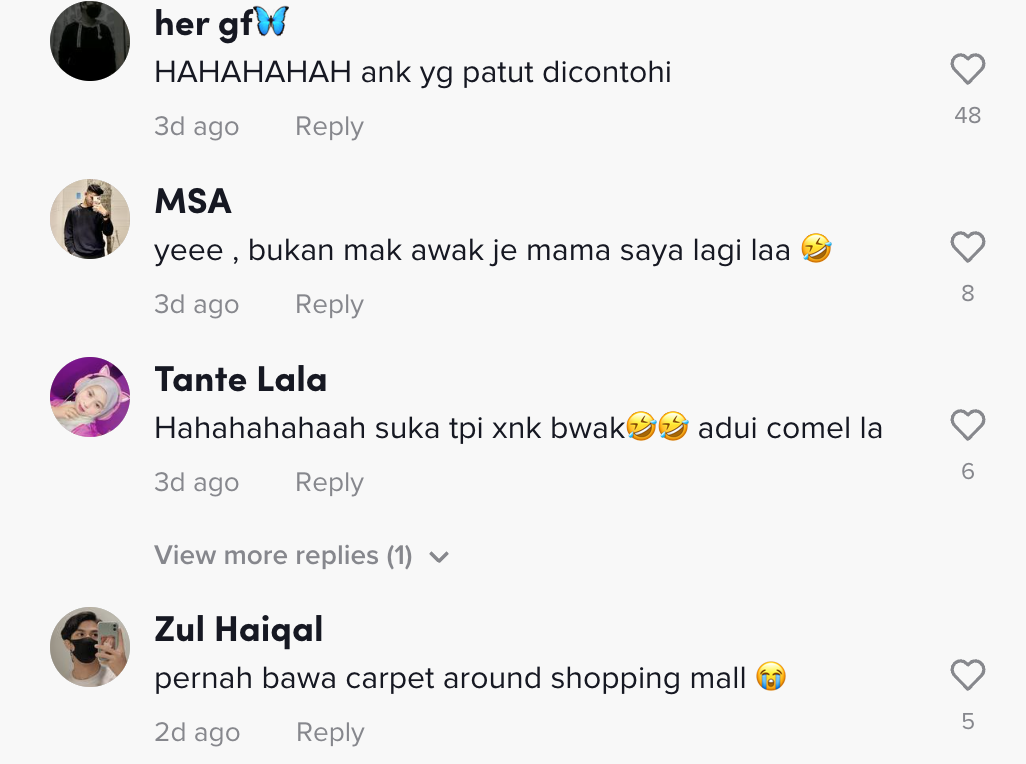Viewport: 1026px width, 764px height.
Task: Expand View more replies (1)
Action: [x=301, y=556]
